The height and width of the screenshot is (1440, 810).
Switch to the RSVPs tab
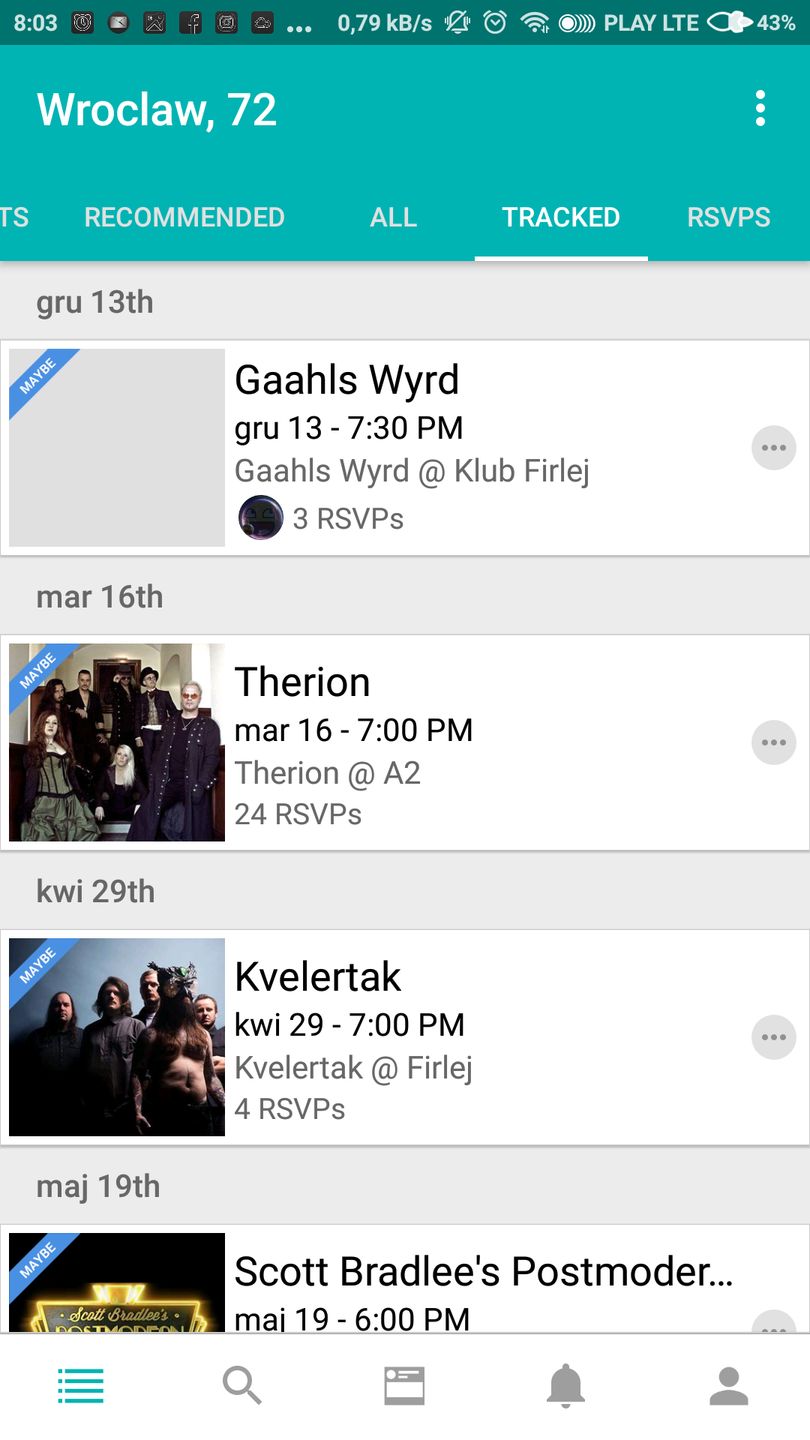(728, 217)
